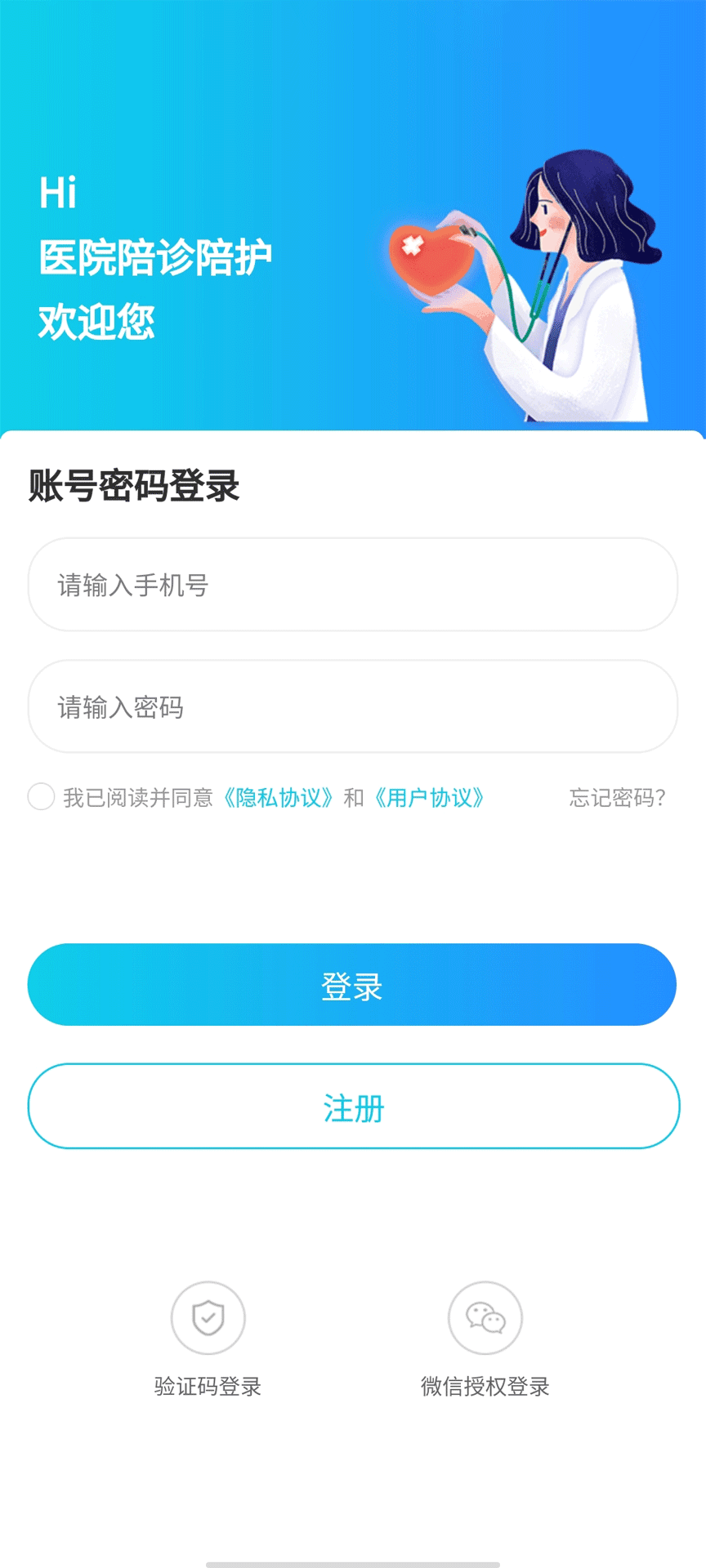The image size is (706, 1568).
Task: Click the 请输入密码 password input field
Action: [353, 706]
